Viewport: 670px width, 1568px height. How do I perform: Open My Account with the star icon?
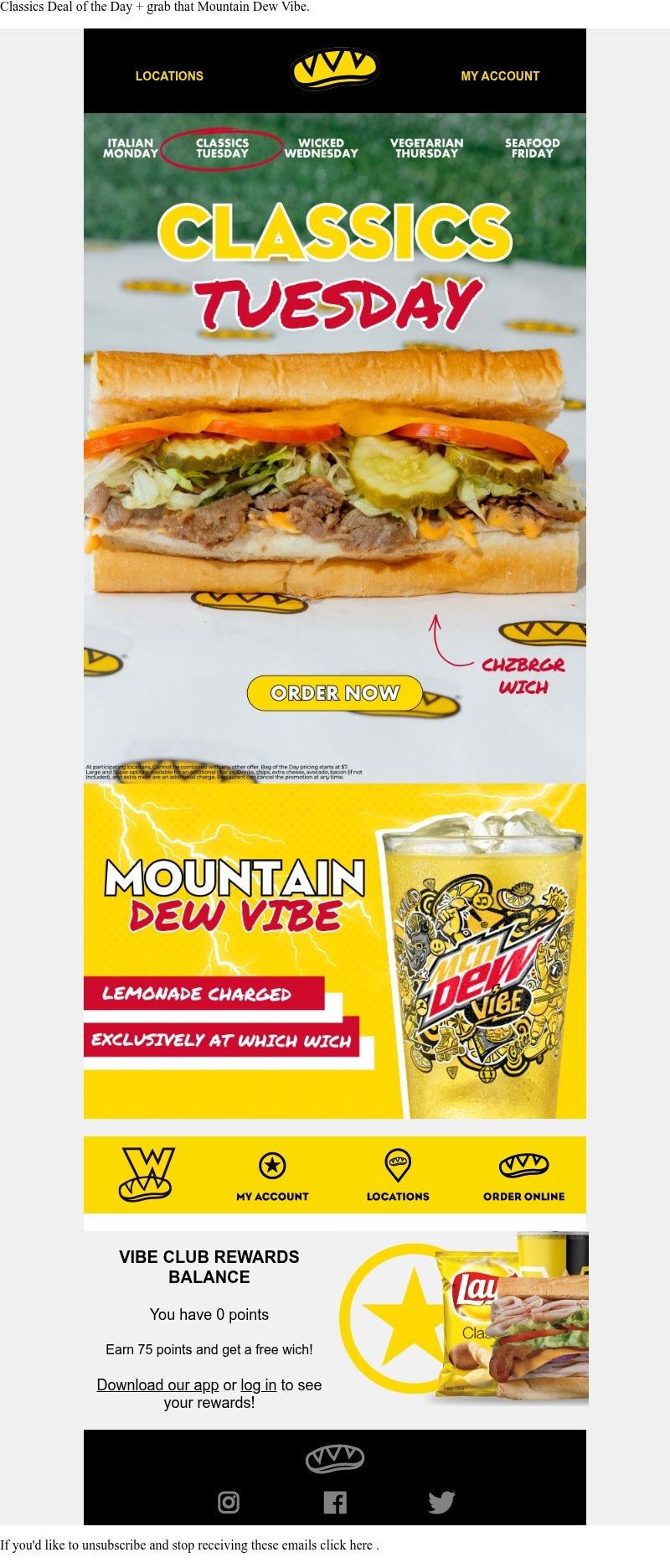(x=272, y=1176)
